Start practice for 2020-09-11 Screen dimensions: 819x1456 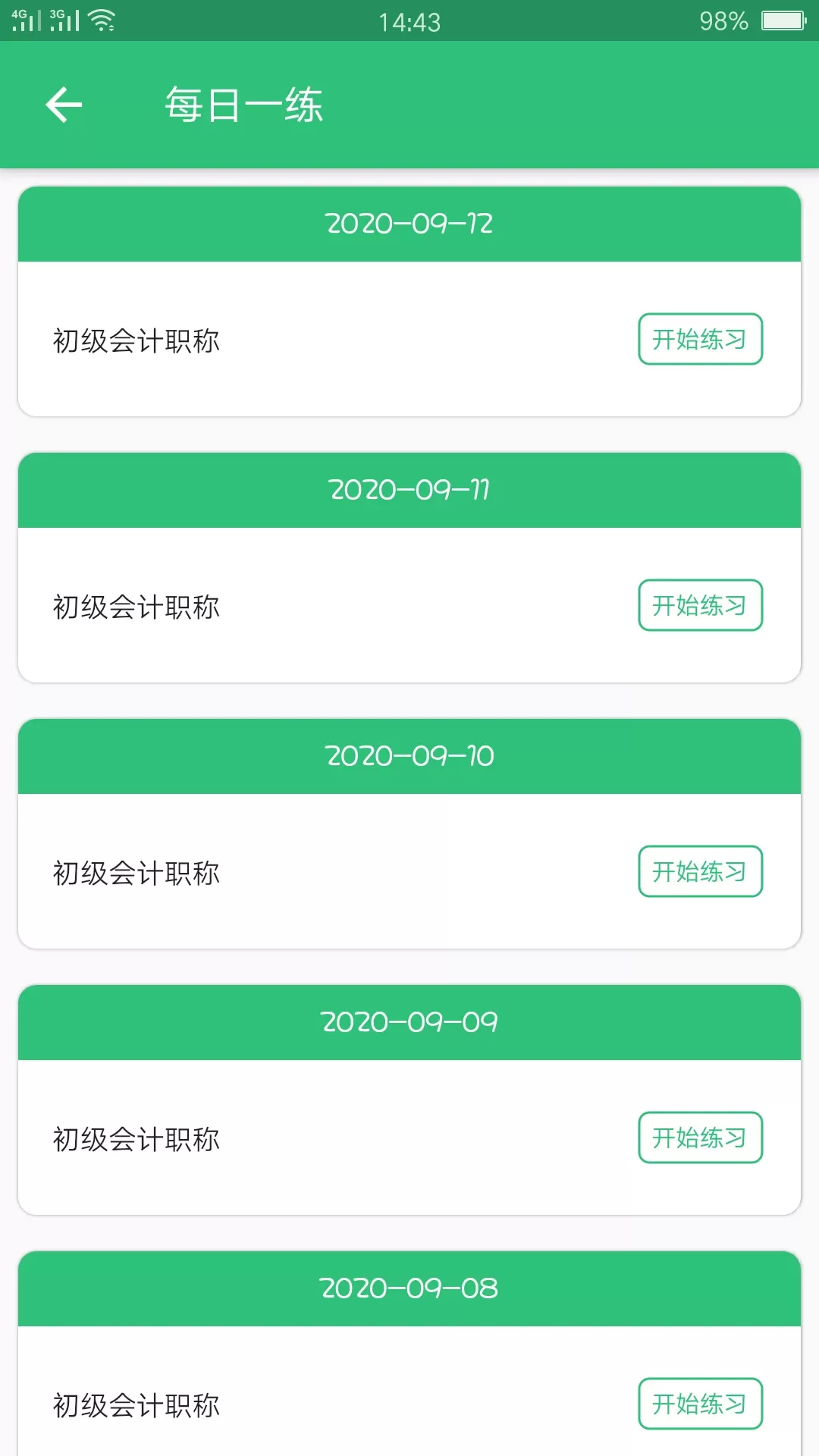pos(700,605)
